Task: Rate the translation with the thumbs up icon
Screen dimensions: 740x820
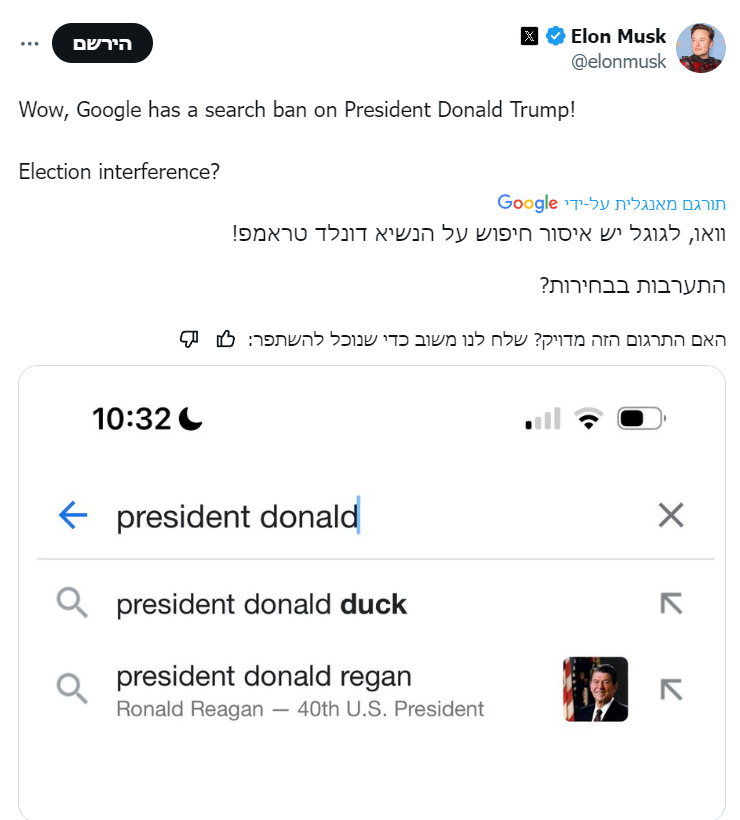Action: point(224,340)
